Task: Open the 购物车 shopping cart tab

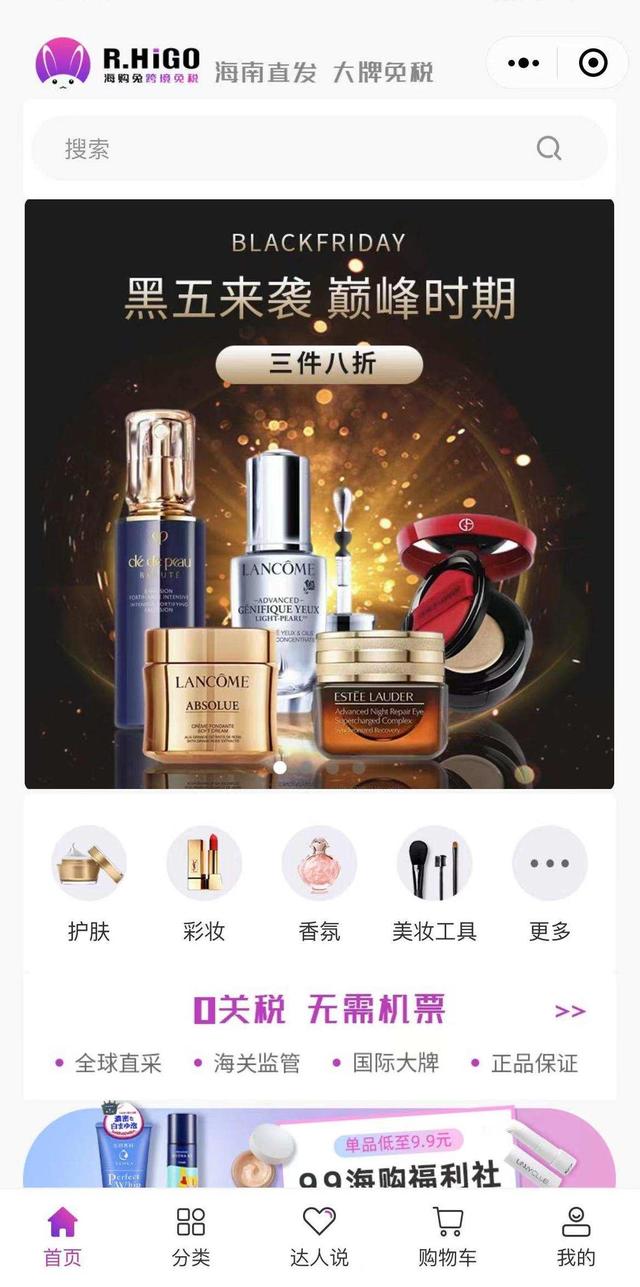Action: pos(447,1237)
